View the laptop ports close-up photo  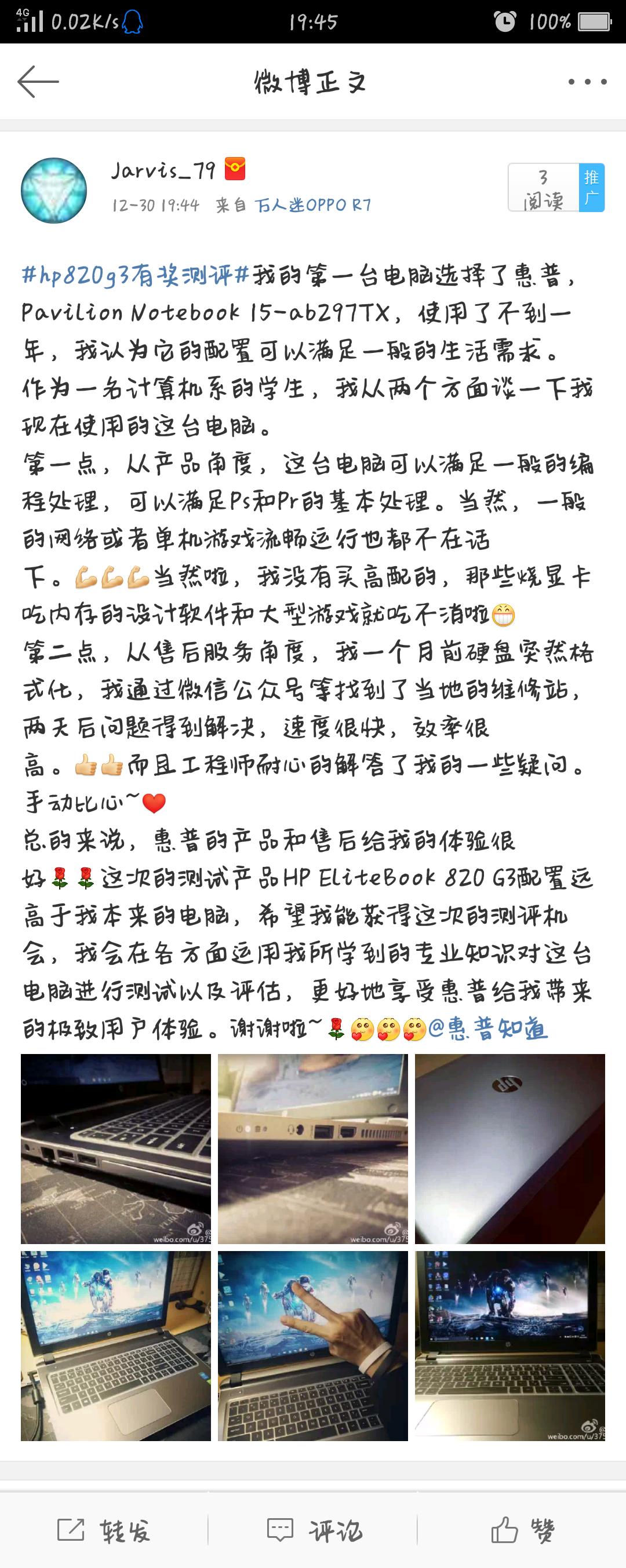(312, 1148)
